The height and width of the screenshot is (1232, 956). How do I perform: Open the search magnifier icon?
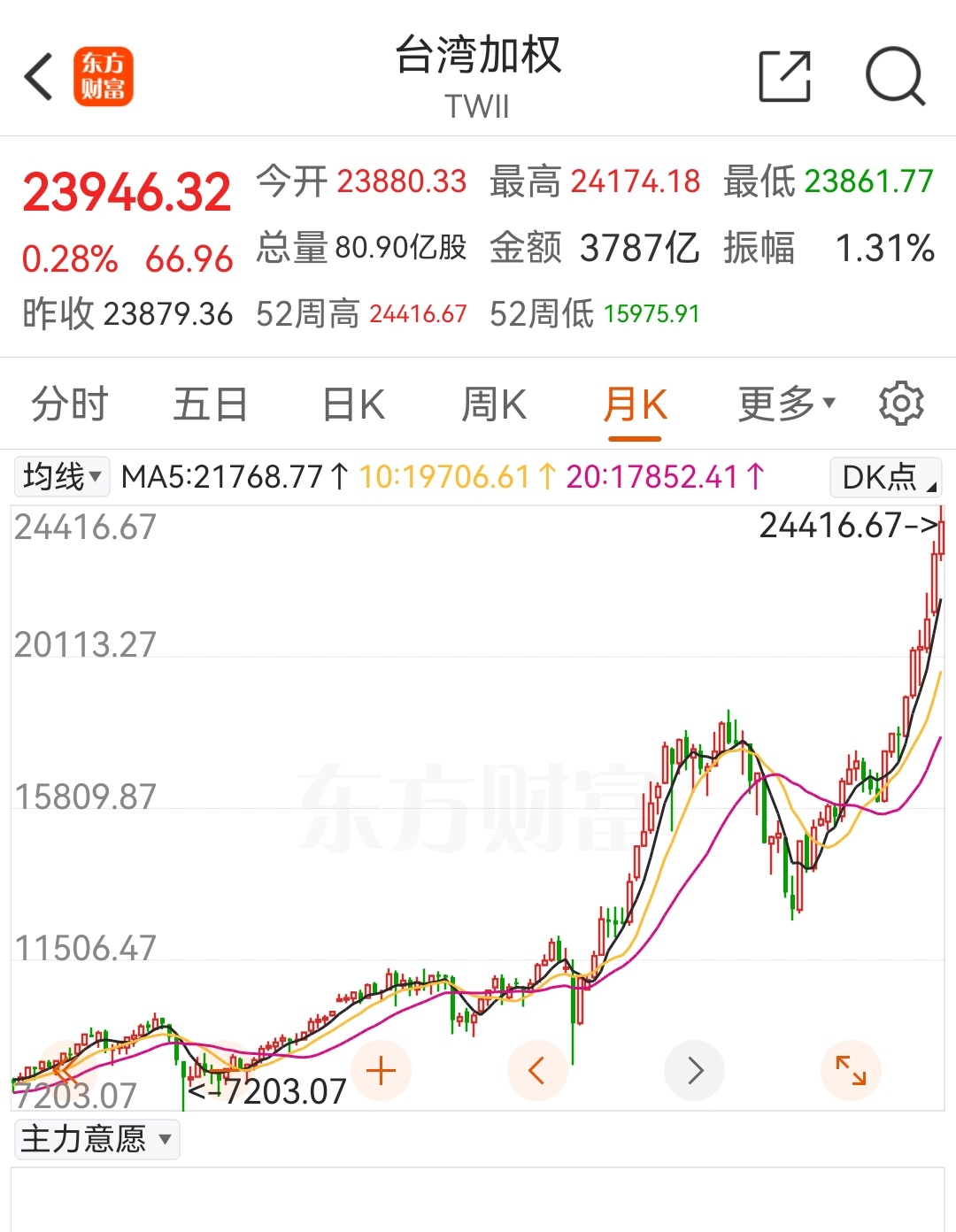(896, 76)
